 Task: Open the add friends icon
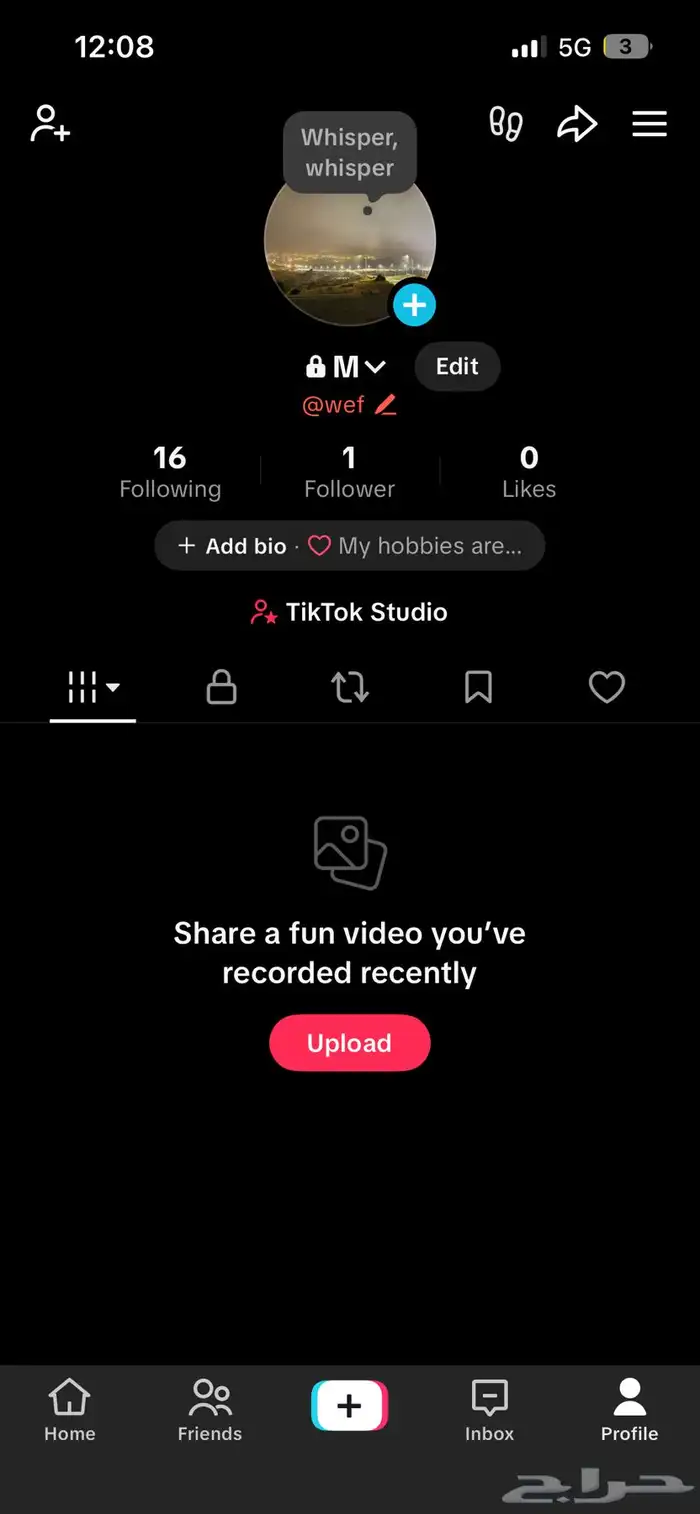pos(50,124)
